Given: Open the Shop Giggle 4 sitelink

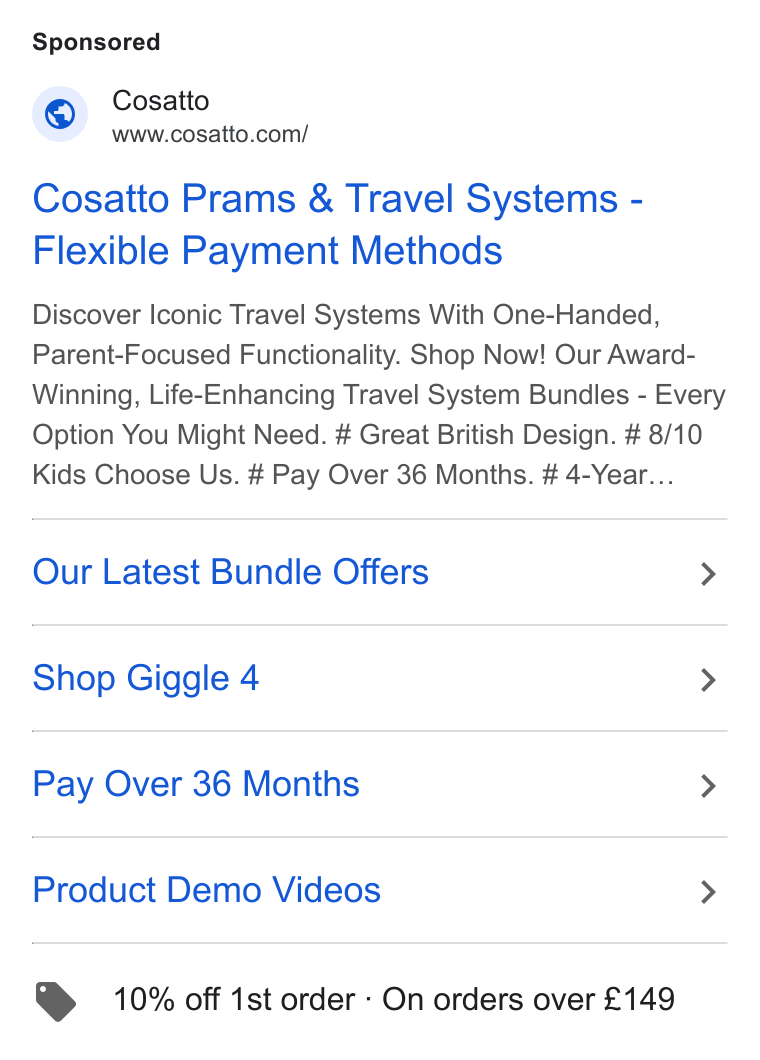Looking at the screenshot, I should pyautogui.click(x=379, y=678).
